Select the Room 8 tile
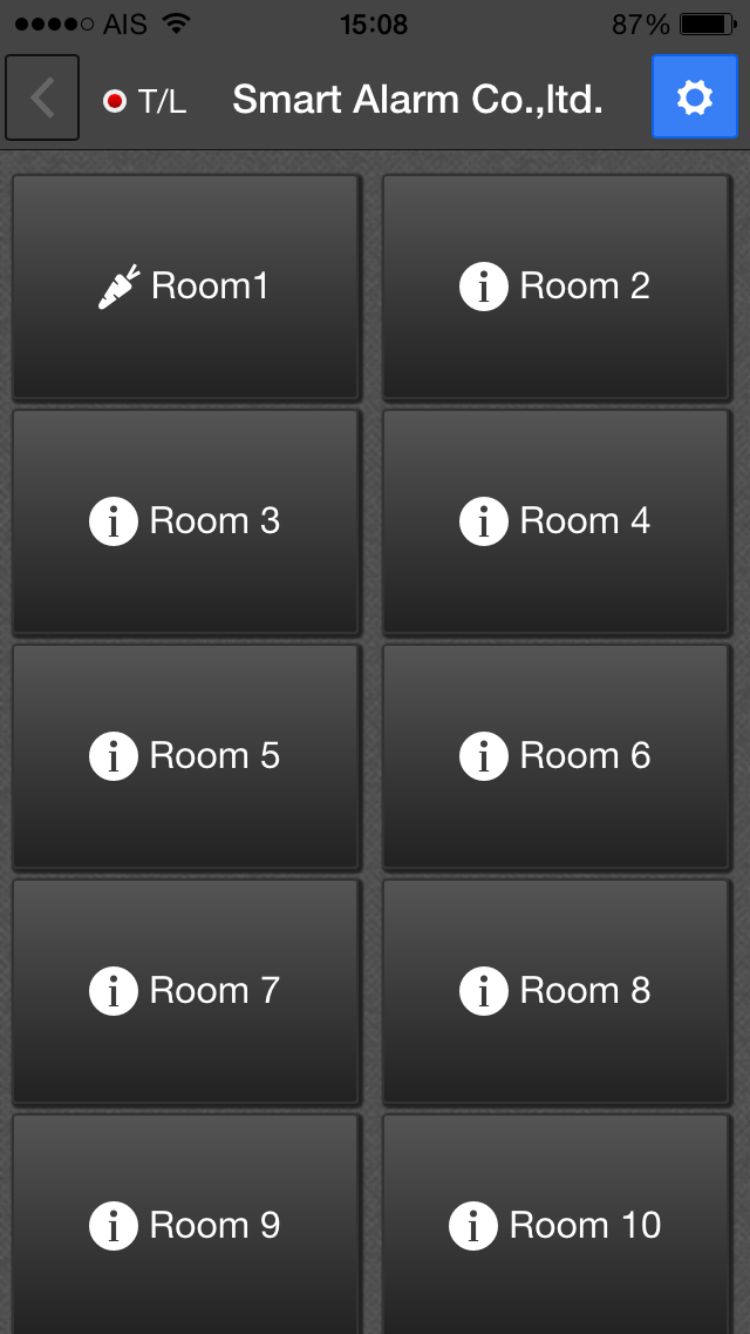 556,992
